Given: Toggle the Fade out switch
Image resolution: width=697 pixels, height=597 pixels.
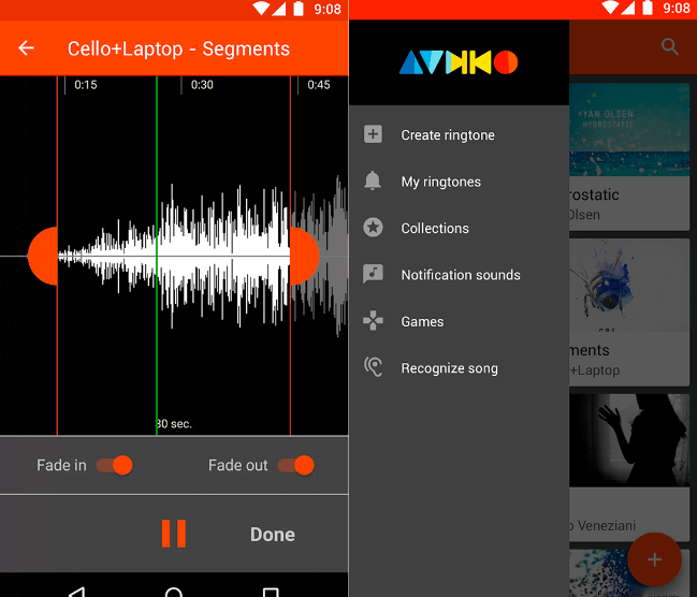Looking at the screenshot, I should [x=296, y=465].
